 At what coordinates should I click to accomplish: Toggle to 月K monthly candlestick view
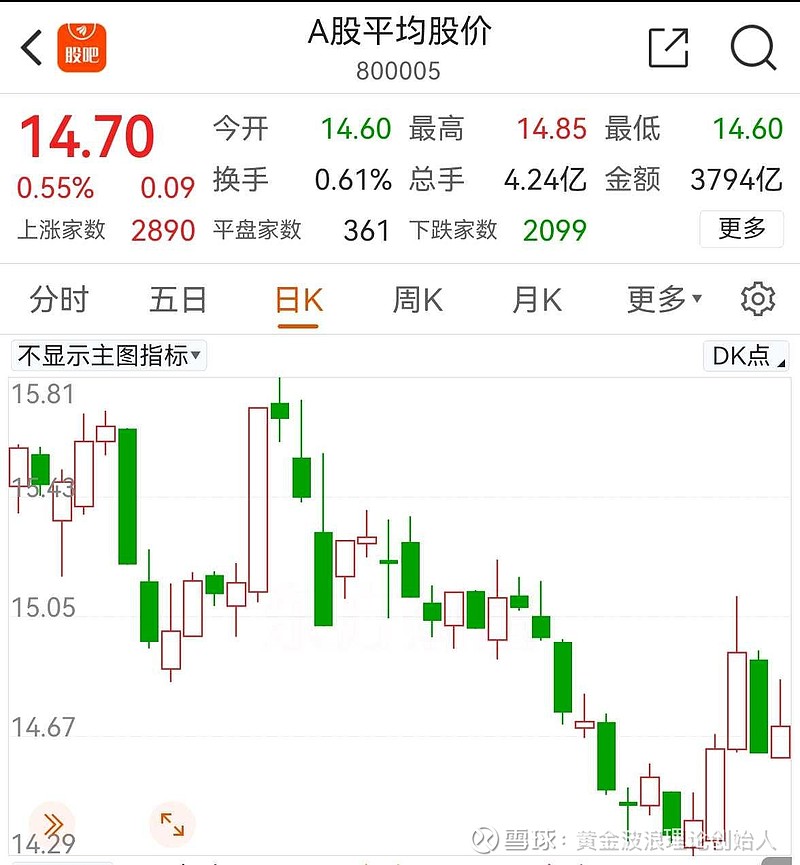coord(537,299)
